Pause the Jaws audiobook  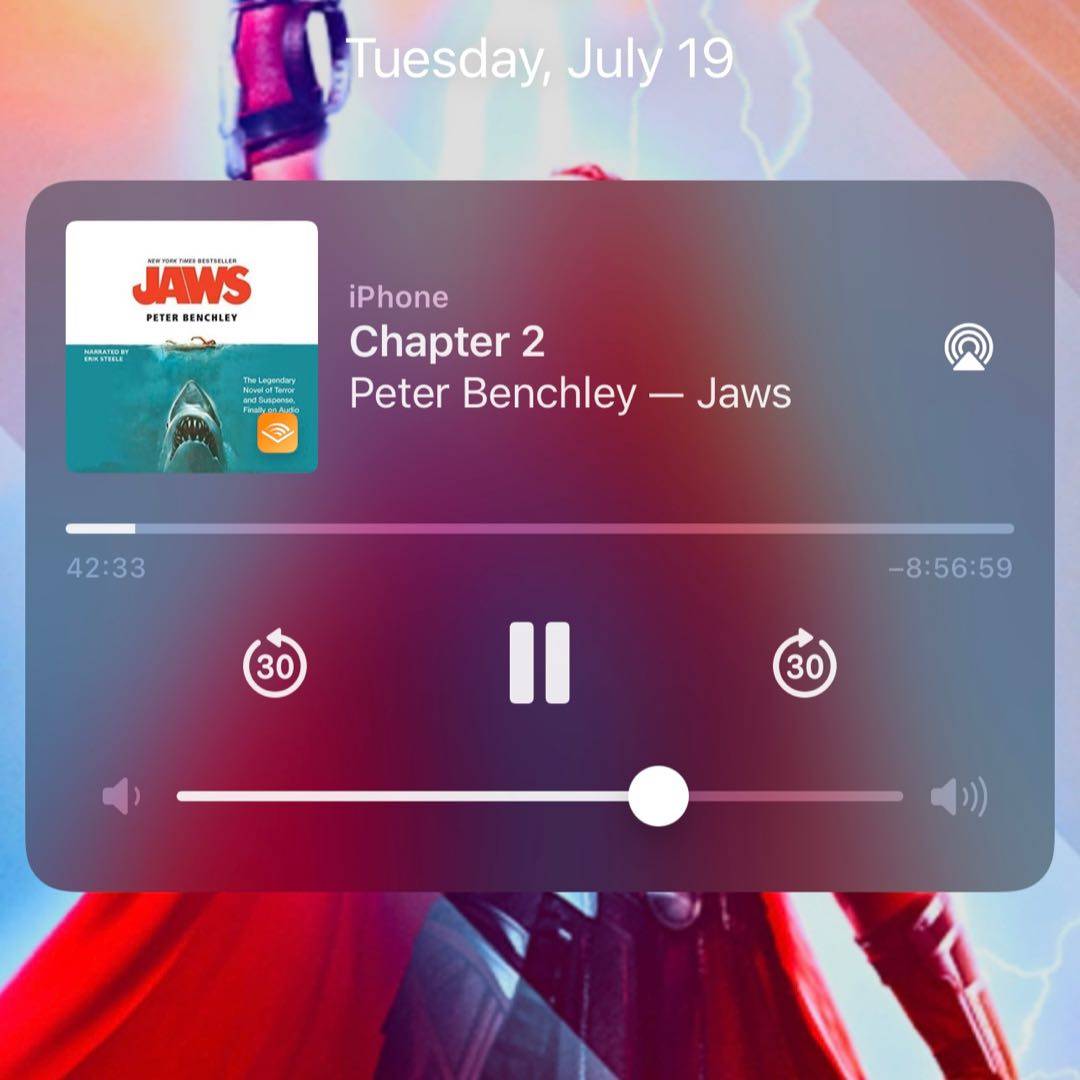pyautogui.click(x=539, y=663)
